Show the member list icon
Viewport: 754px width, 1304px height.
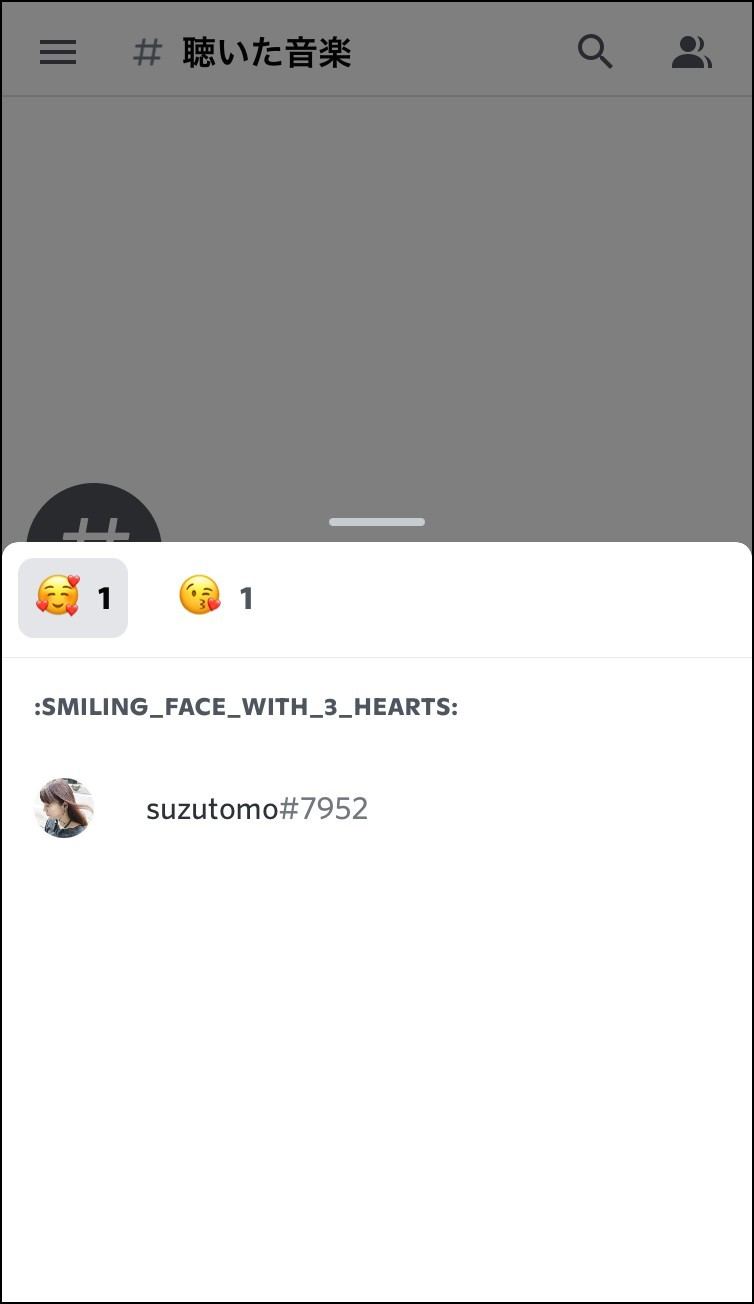pos(691,52)
